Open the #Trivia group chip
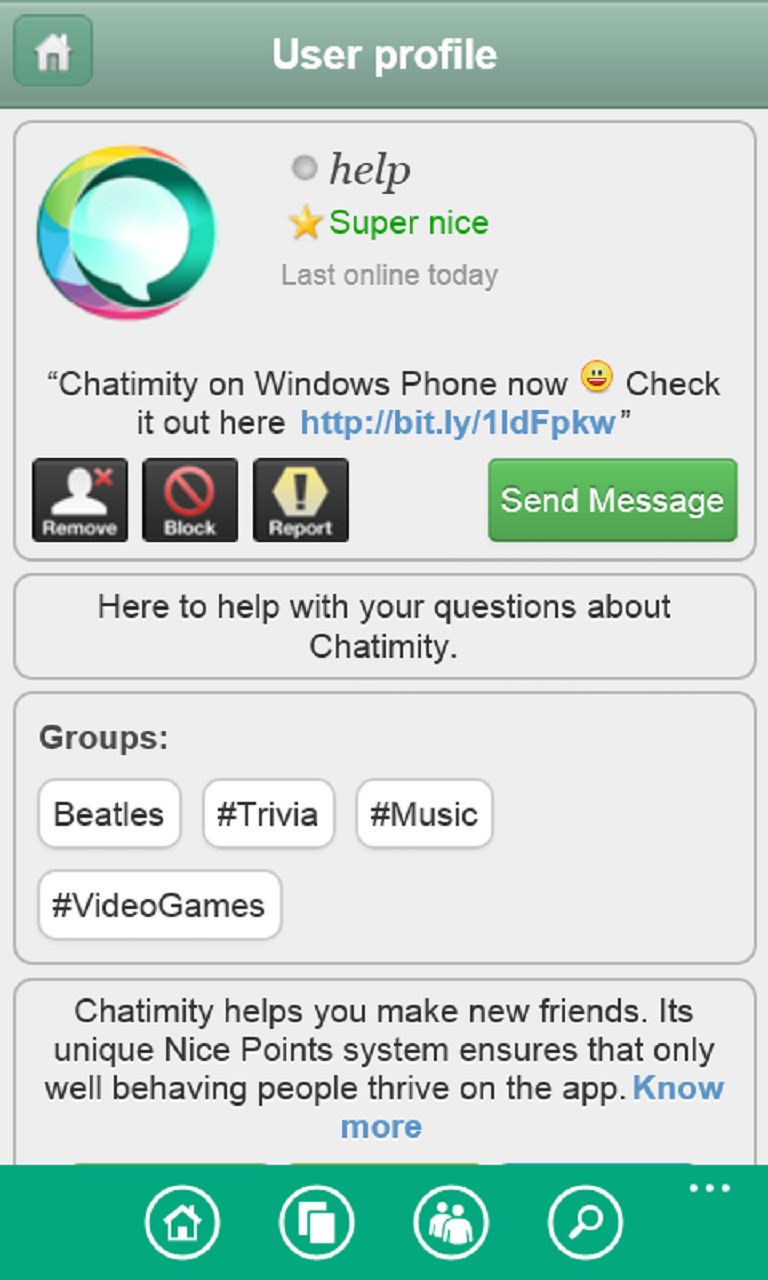768x1280 pixels. 268,814
